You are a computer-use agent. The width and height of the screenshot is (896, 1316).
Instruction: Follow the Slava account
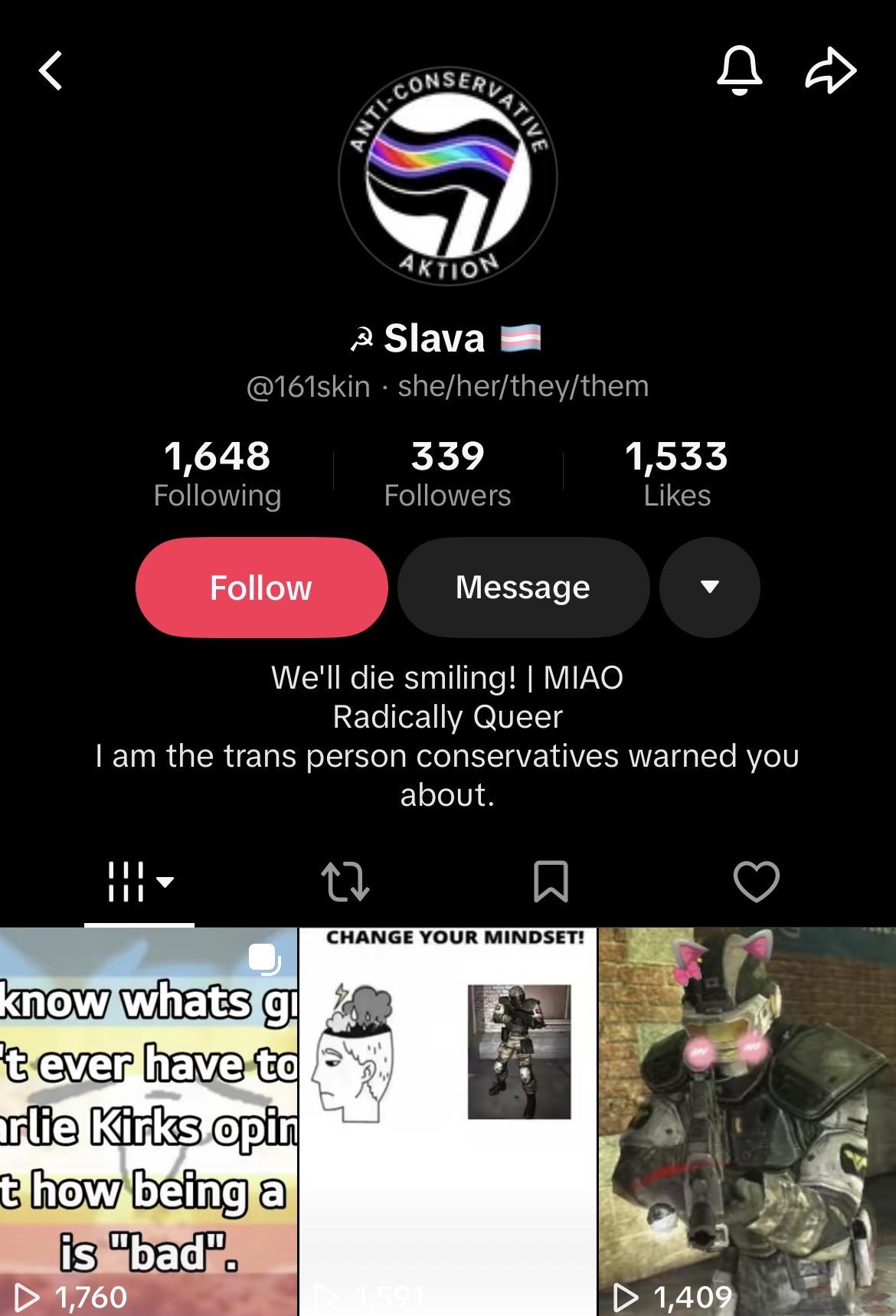261,588
